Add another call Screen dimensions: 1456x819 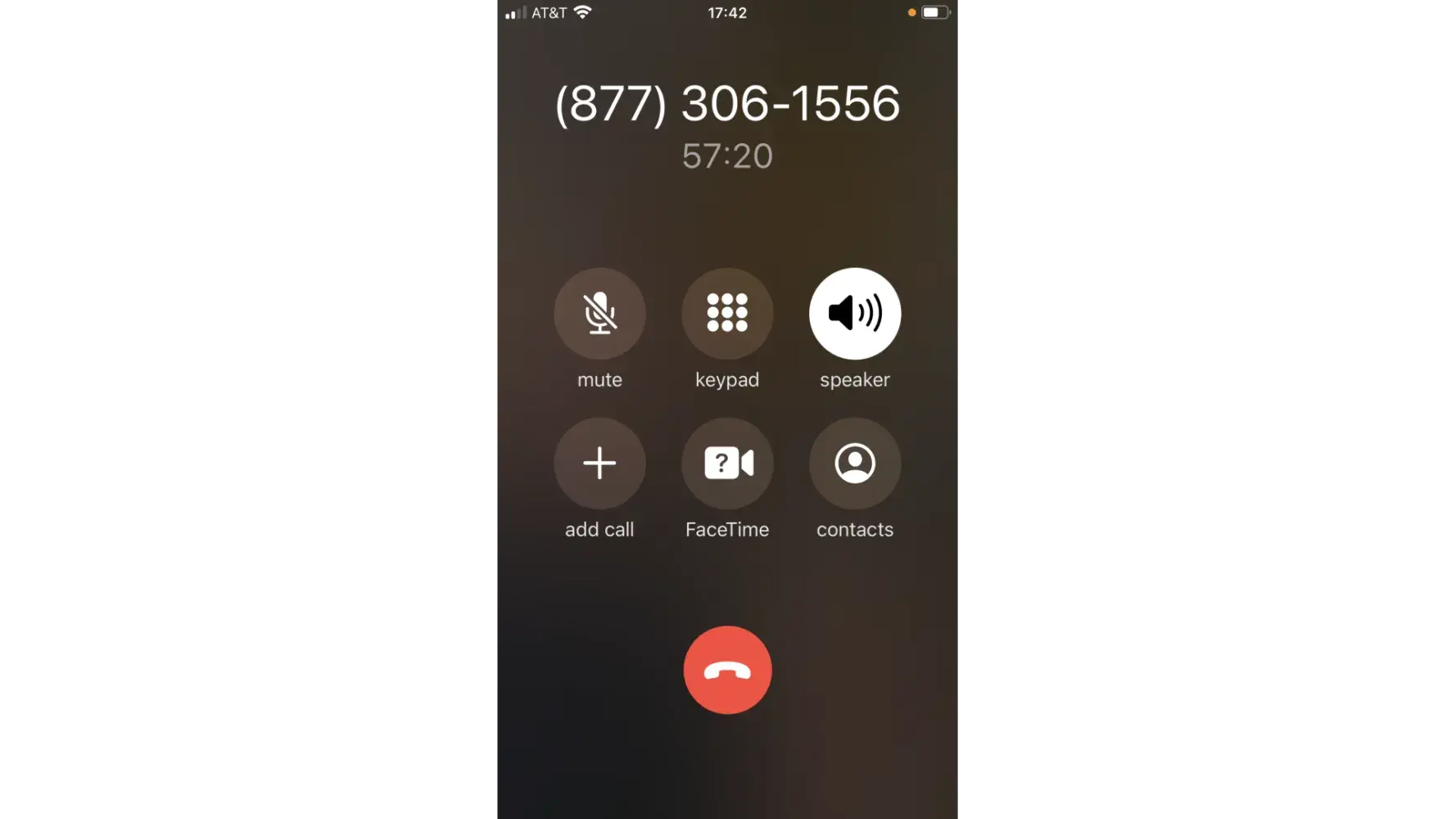599,464
